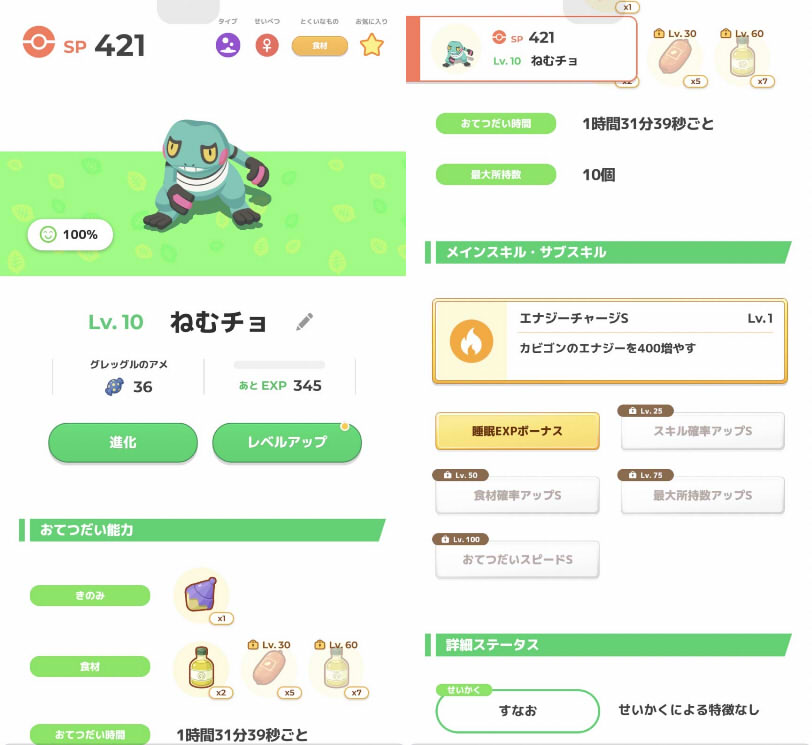
Task: Edit the nickname ねむチョ with the pencil
Action: [x=305, y=322]
